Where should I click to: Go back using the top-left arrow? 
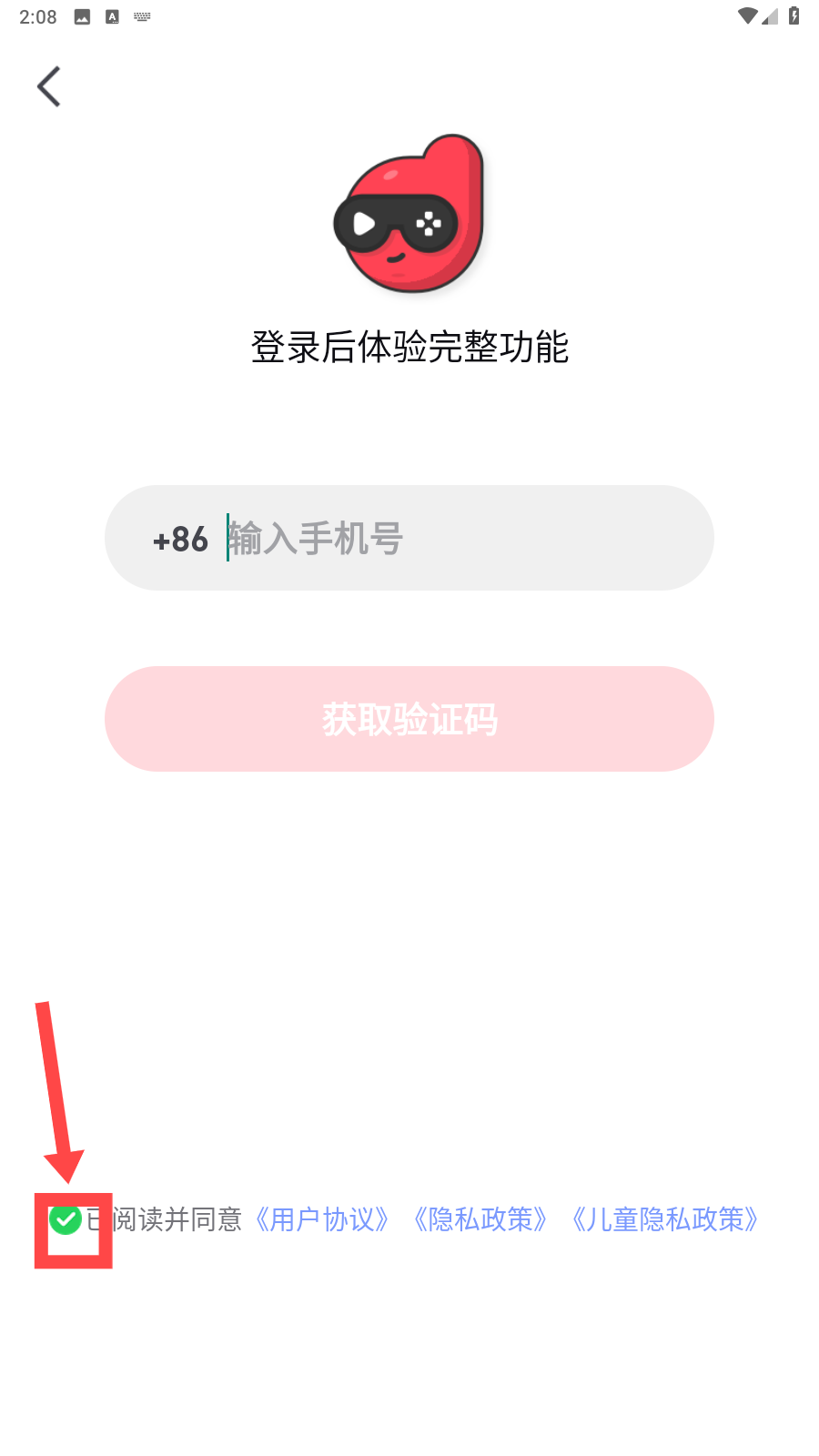[49, 86]
